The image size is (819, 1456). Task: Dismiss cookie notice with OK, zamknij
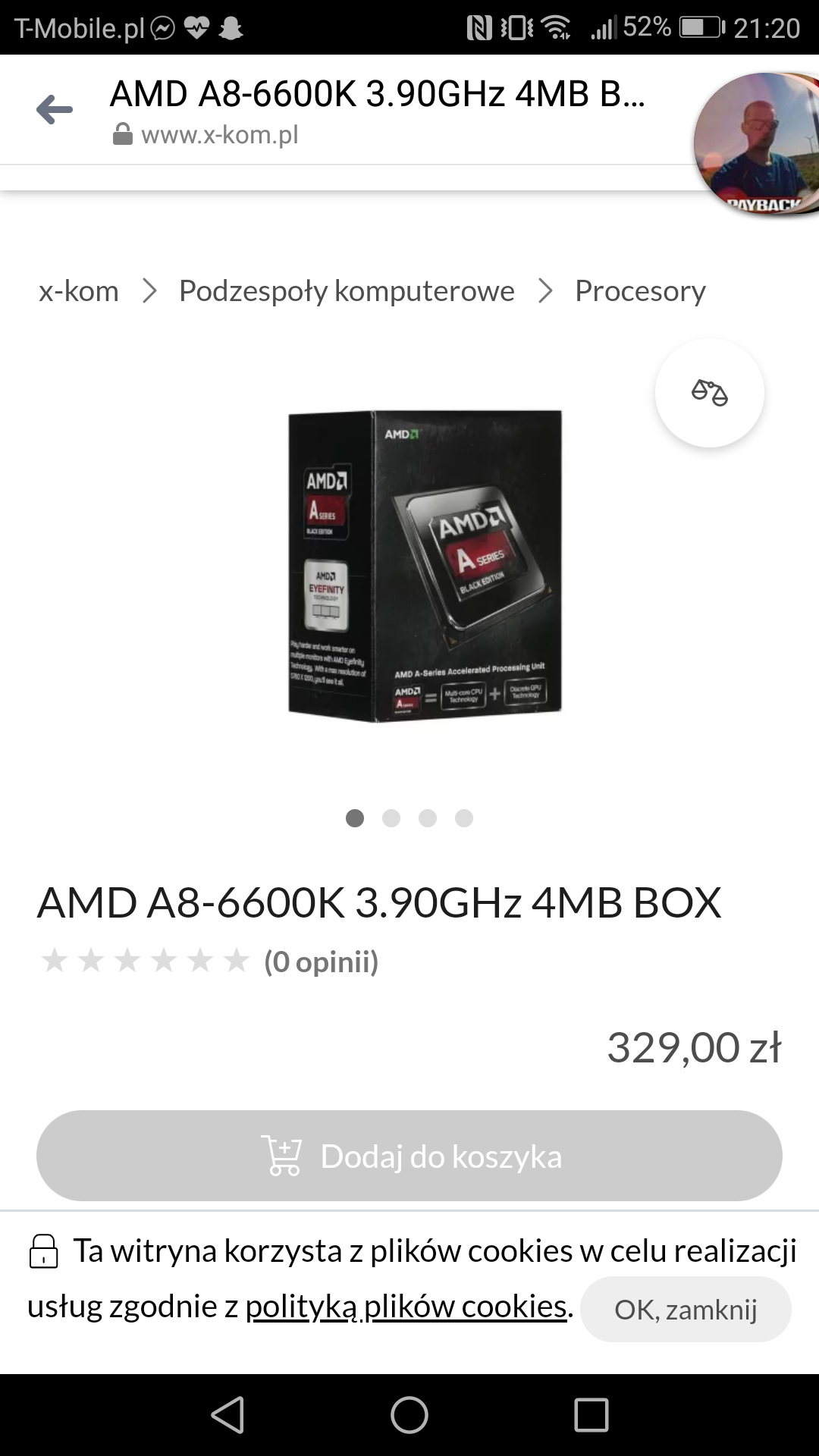click(686, 1310)
